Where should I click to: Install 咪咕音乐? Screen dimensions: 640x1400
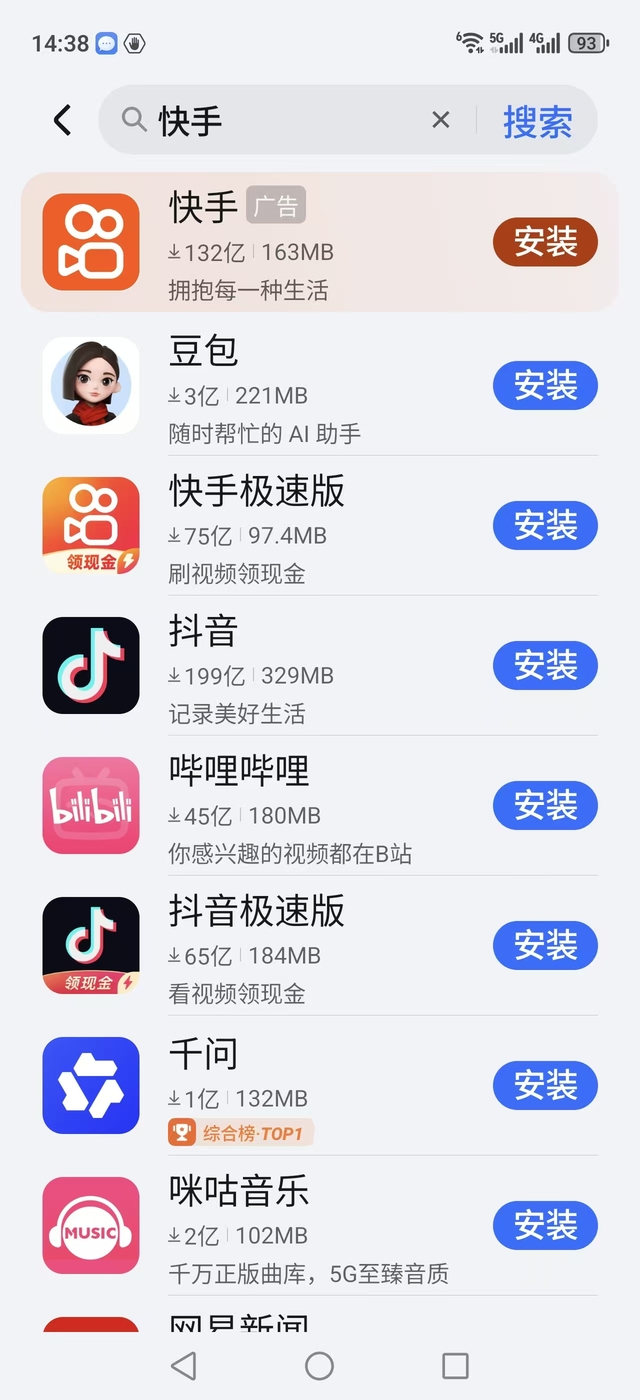(545, 1225)
